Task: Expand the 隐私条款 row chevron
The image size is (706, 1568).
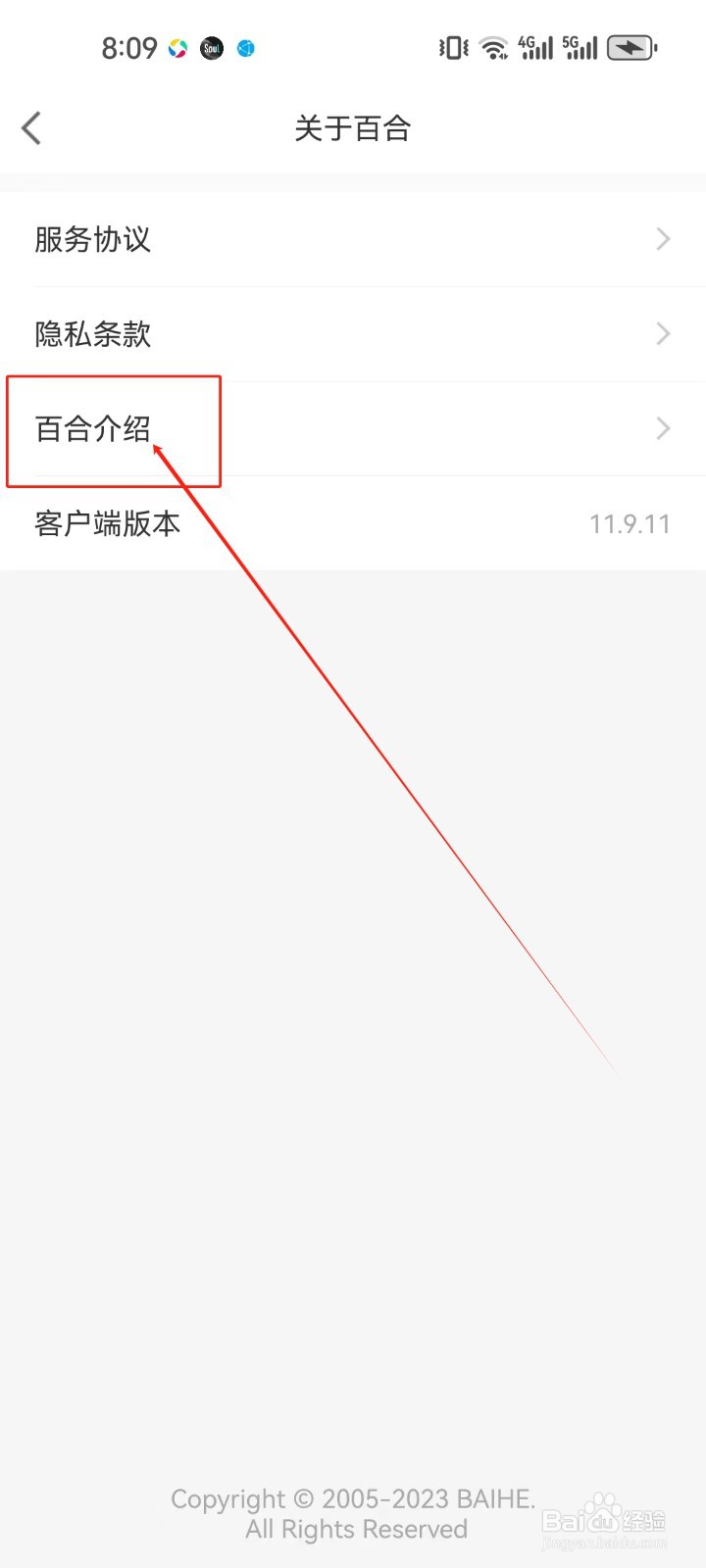Action: 663,334
